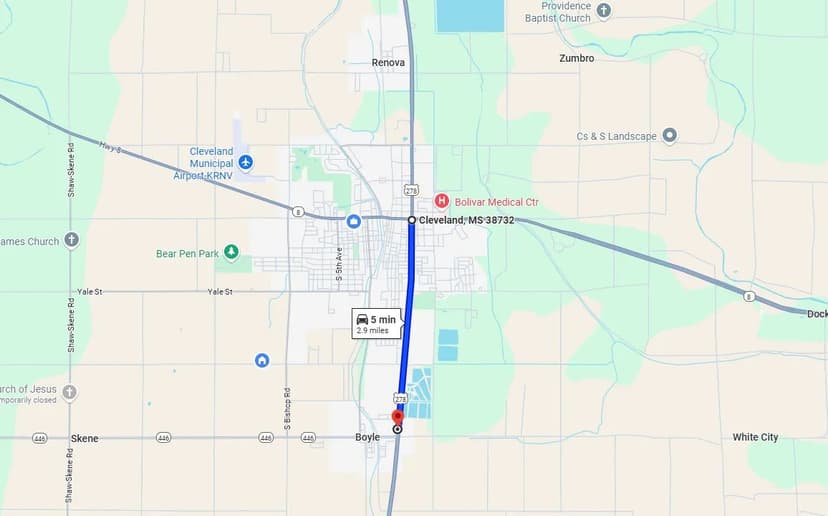This screenshot has width=828, height=516.
Task: Select the Cleveland Municipal Airport pin
Action: (246, 162)
